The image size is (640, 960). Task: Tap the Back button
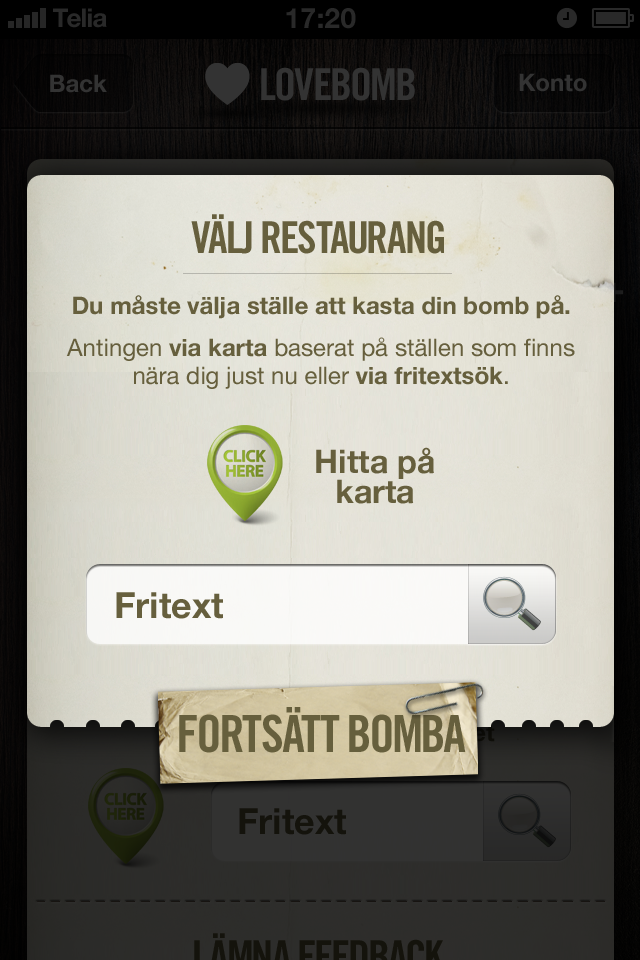[x=76, y=84]
